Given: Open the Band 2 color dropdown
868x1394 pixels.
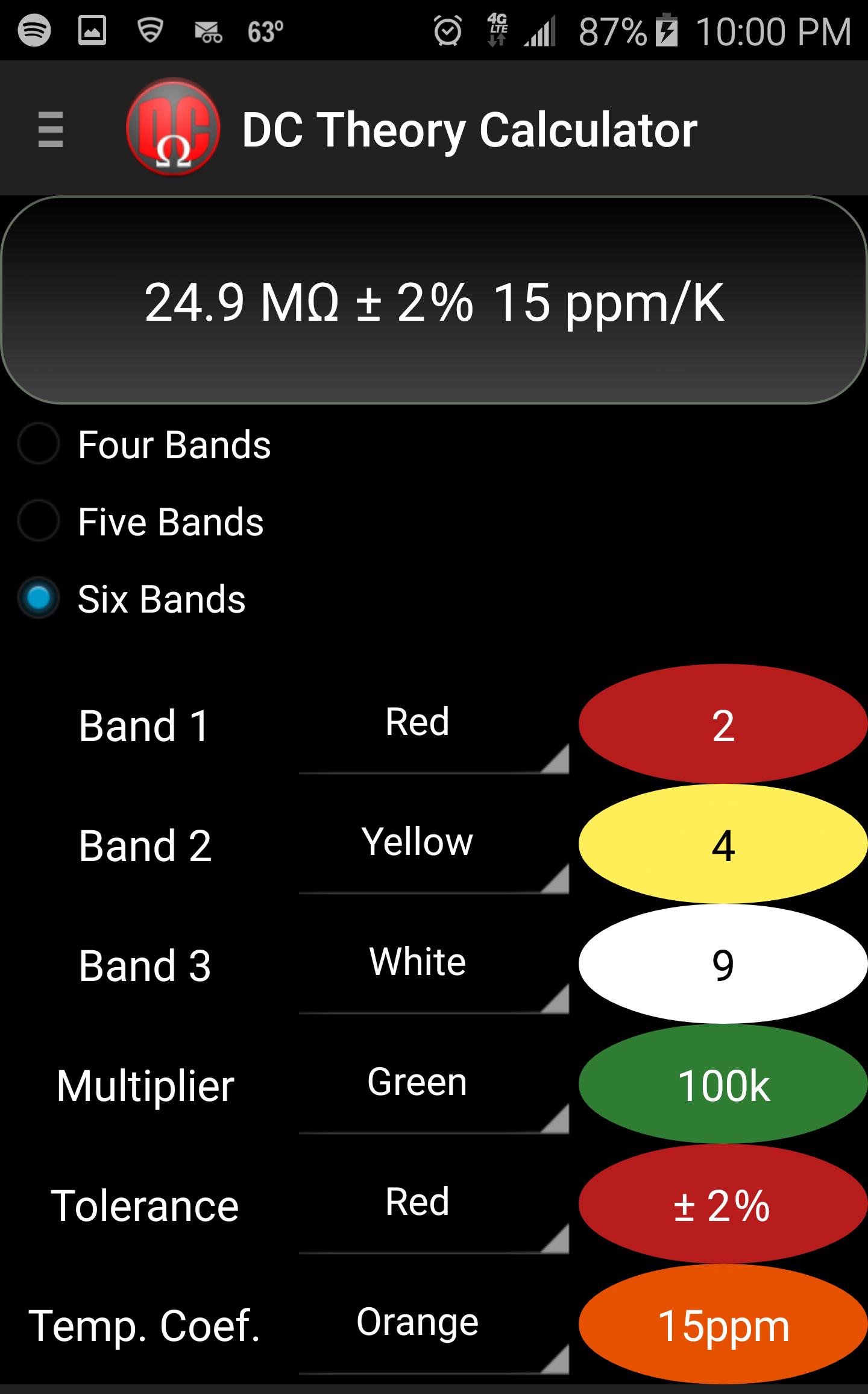Looking at the screenshot, I should coord(433,851).
